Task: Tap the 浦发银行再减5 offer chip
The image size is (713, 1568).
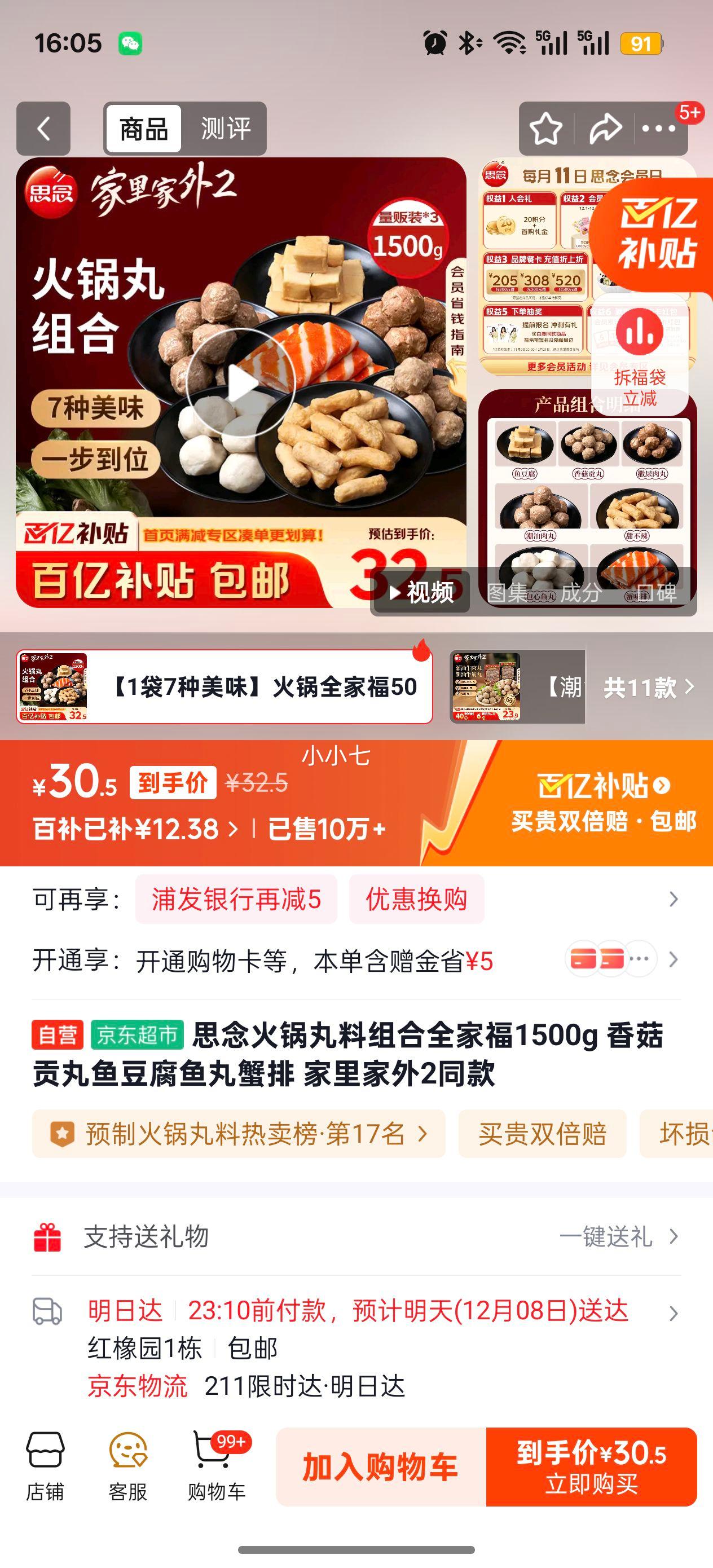Action: 236,900
